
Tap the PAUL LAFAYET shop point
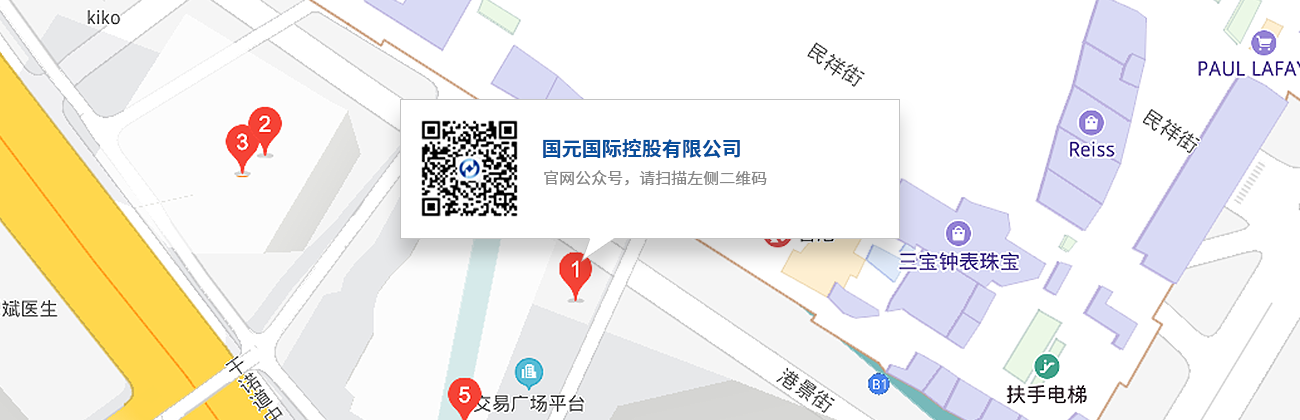[1263, 42]
